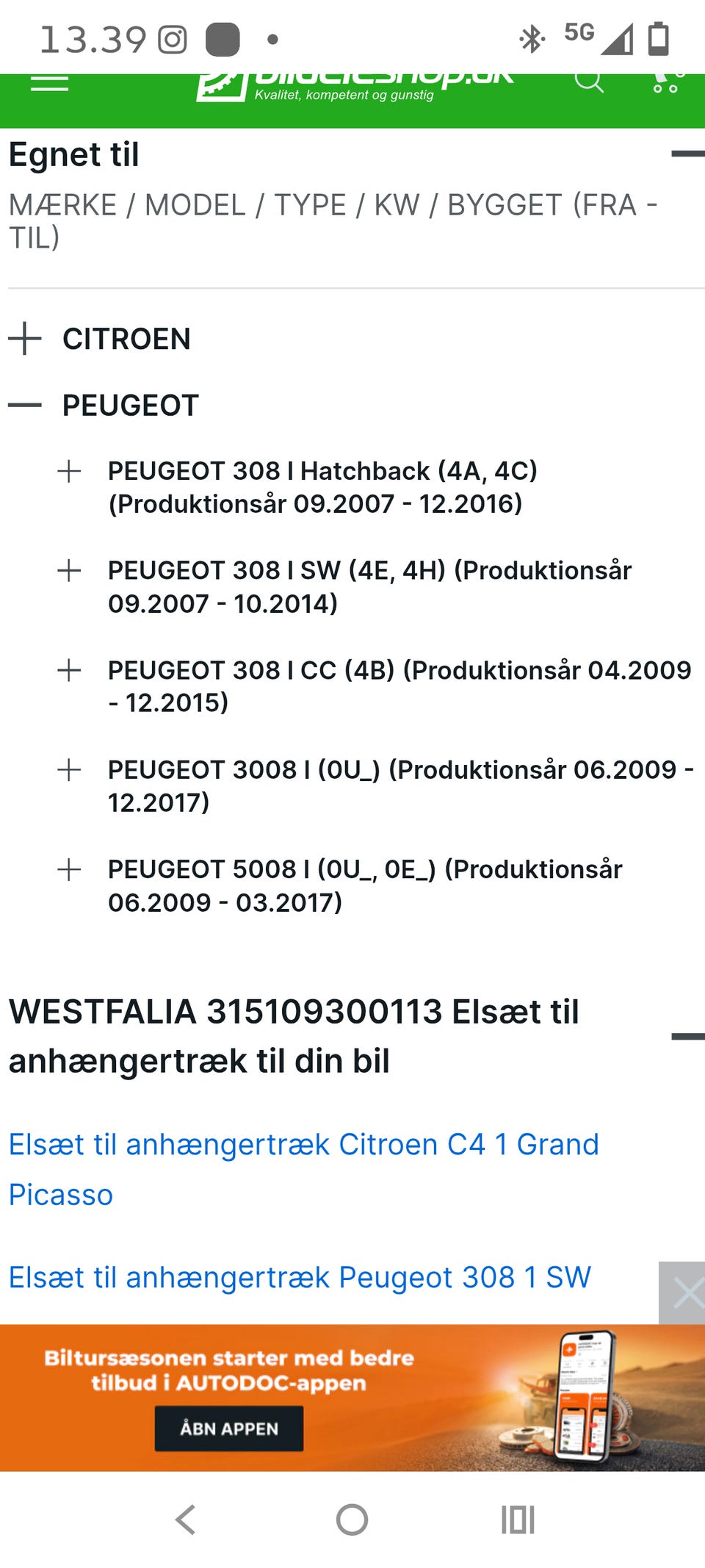Expand PEUGEOT 308 I Hatchback models
The width and height of the screenshot is (705, 1568).
[69, 471]
